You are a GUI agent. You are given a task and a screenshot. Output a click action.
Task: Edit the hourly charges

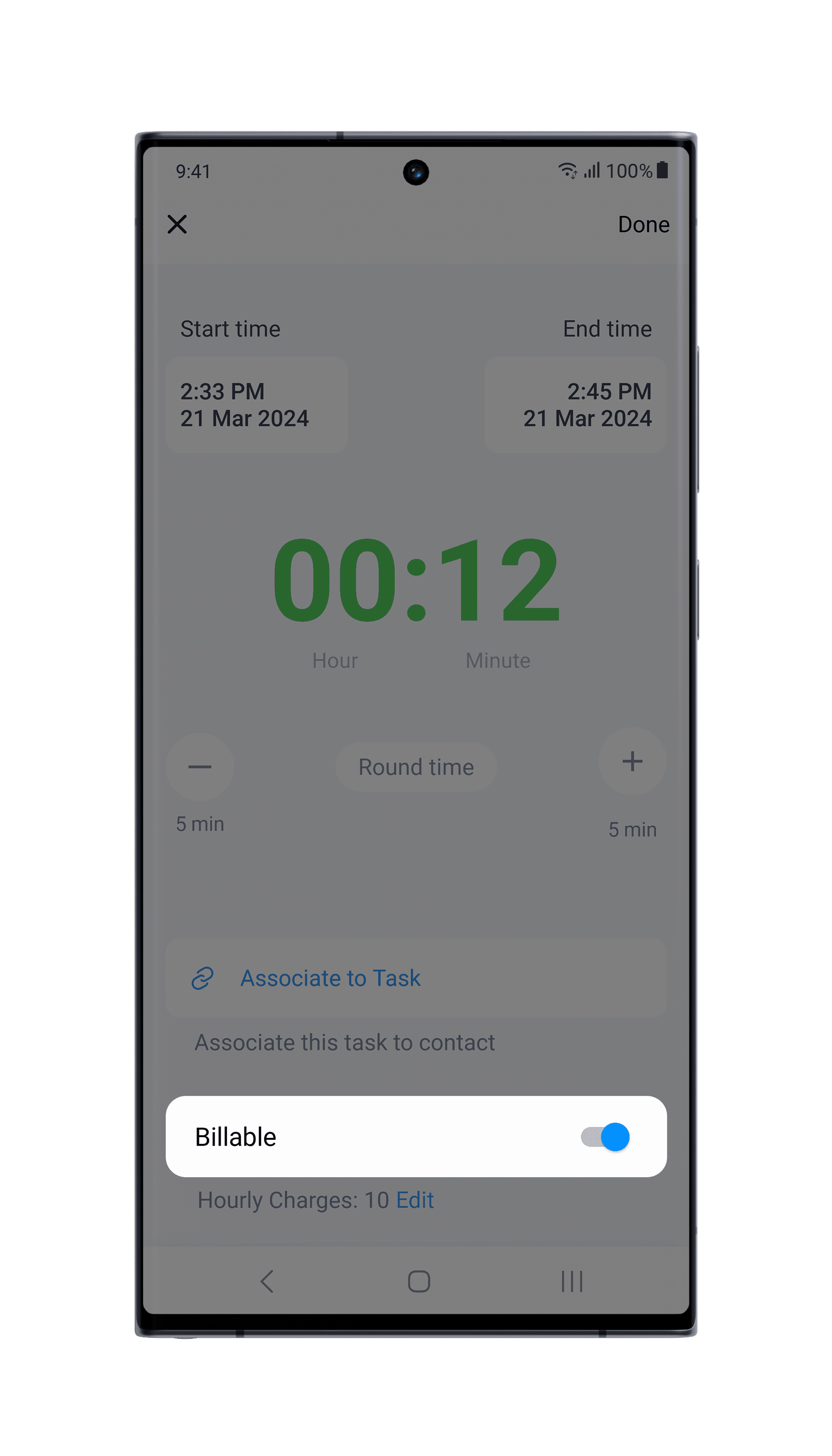(415, 1200)
